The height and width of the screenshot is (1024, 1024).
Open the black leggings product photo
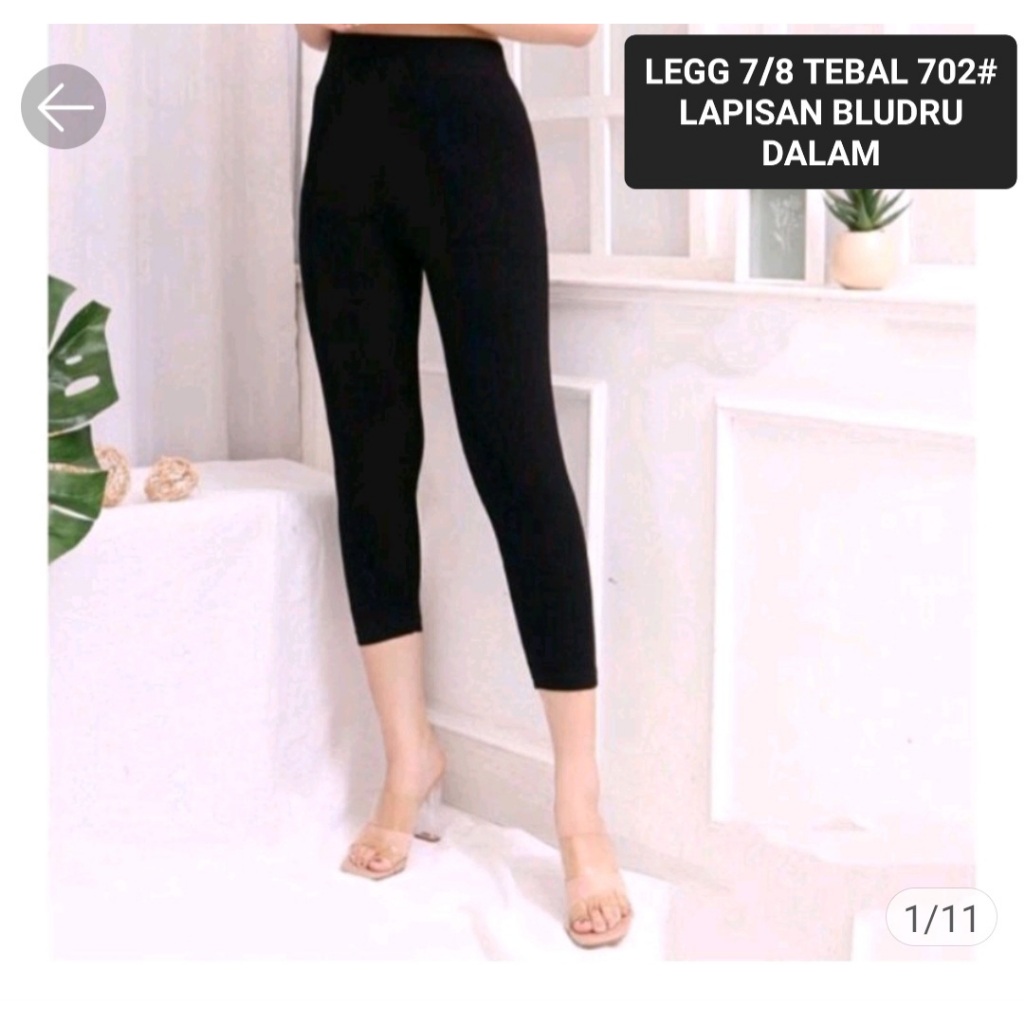coord(450,400)
